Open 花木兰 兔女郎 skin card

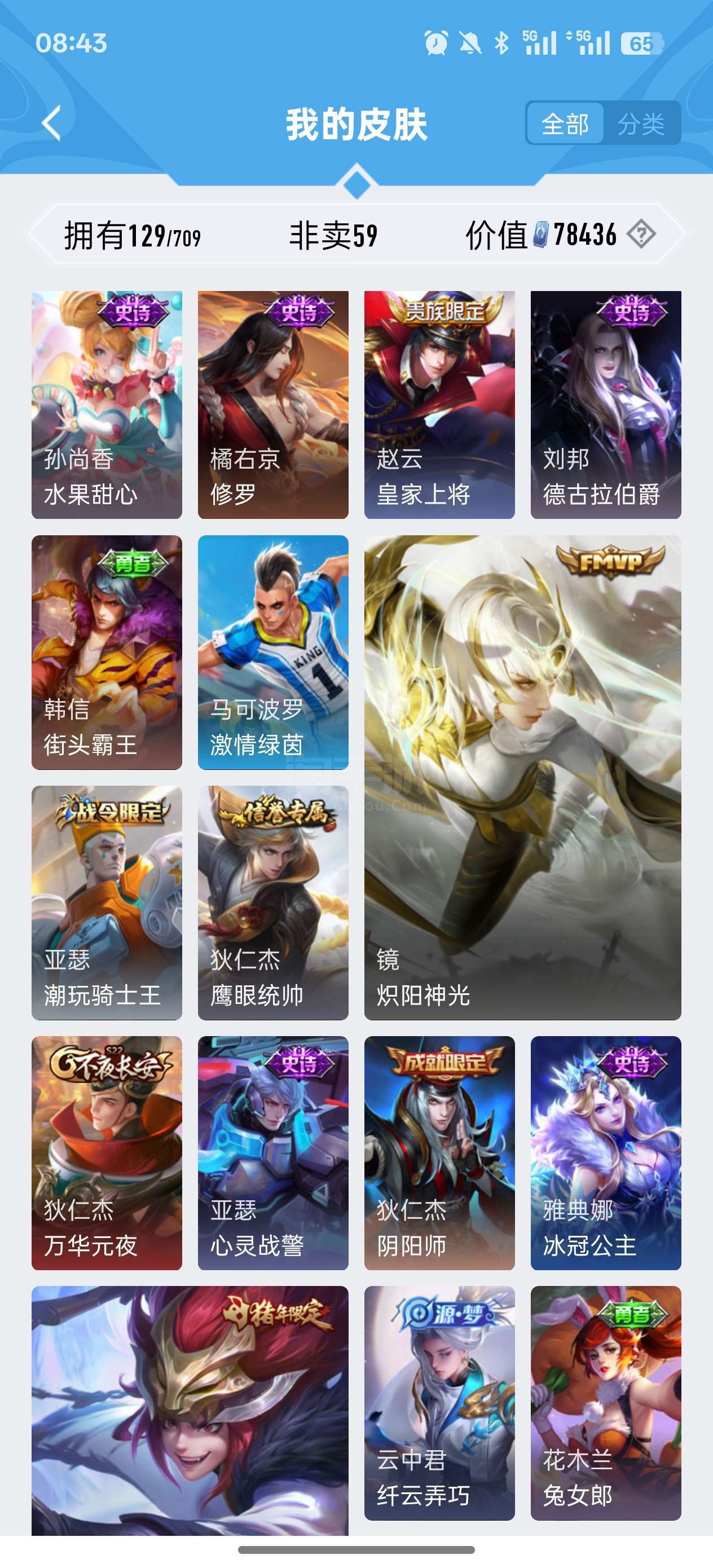pos(605,1403)
